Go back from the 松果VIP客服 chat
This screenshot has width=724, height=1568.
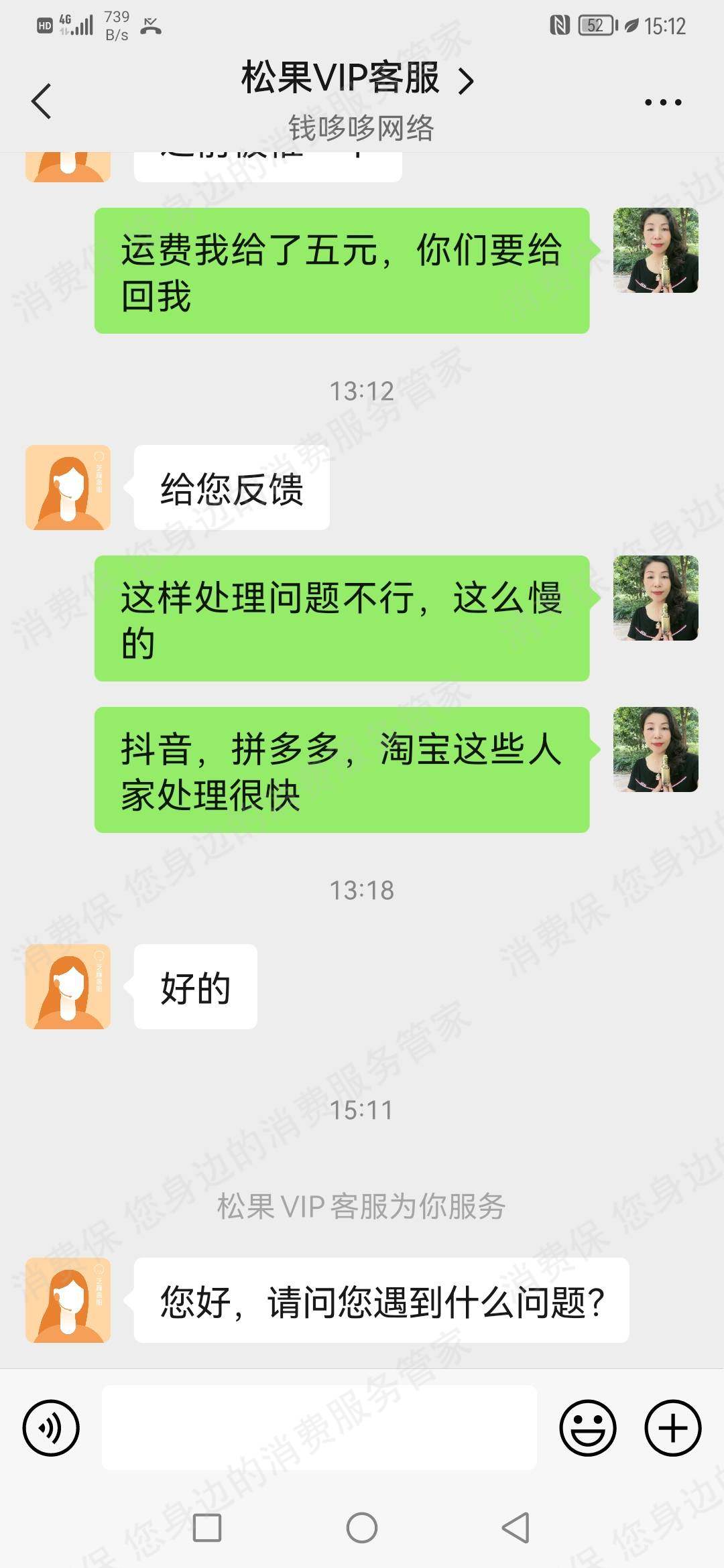point(42,101)
